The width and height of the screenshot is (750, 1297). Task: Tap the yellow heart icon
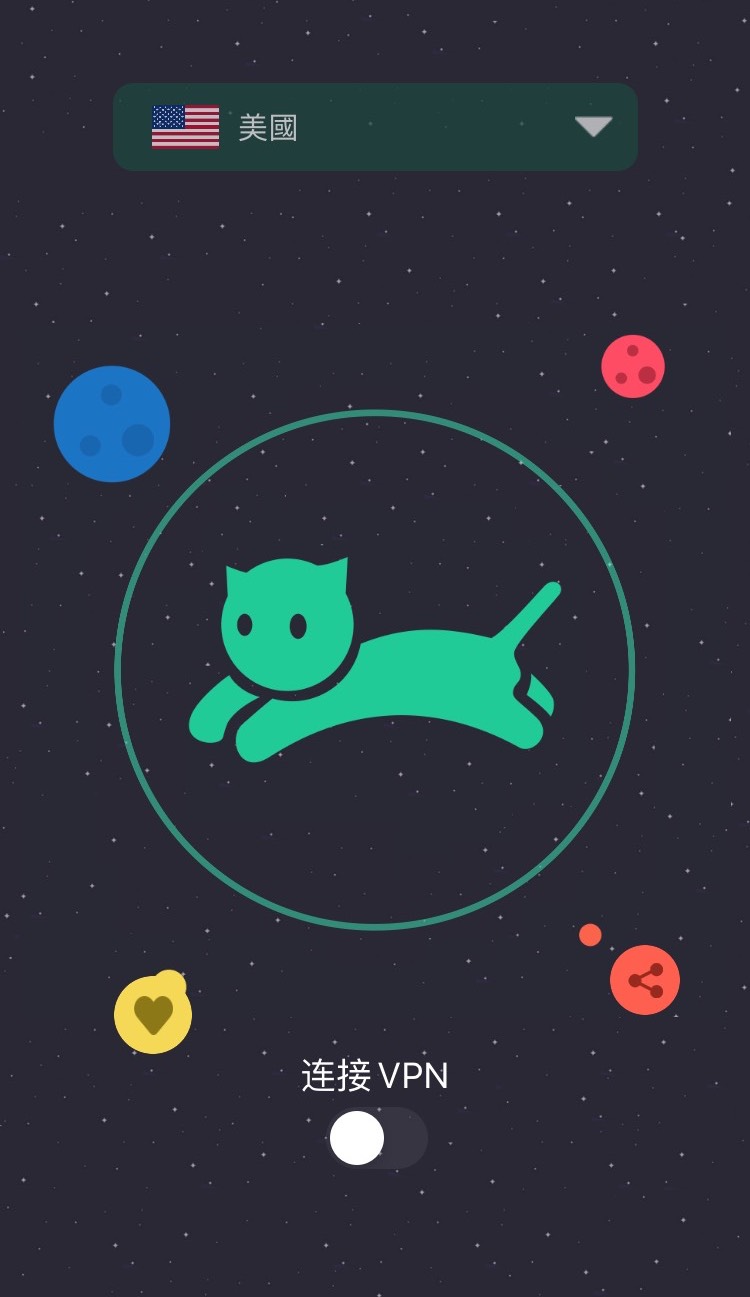click(x=153, y=1014)
